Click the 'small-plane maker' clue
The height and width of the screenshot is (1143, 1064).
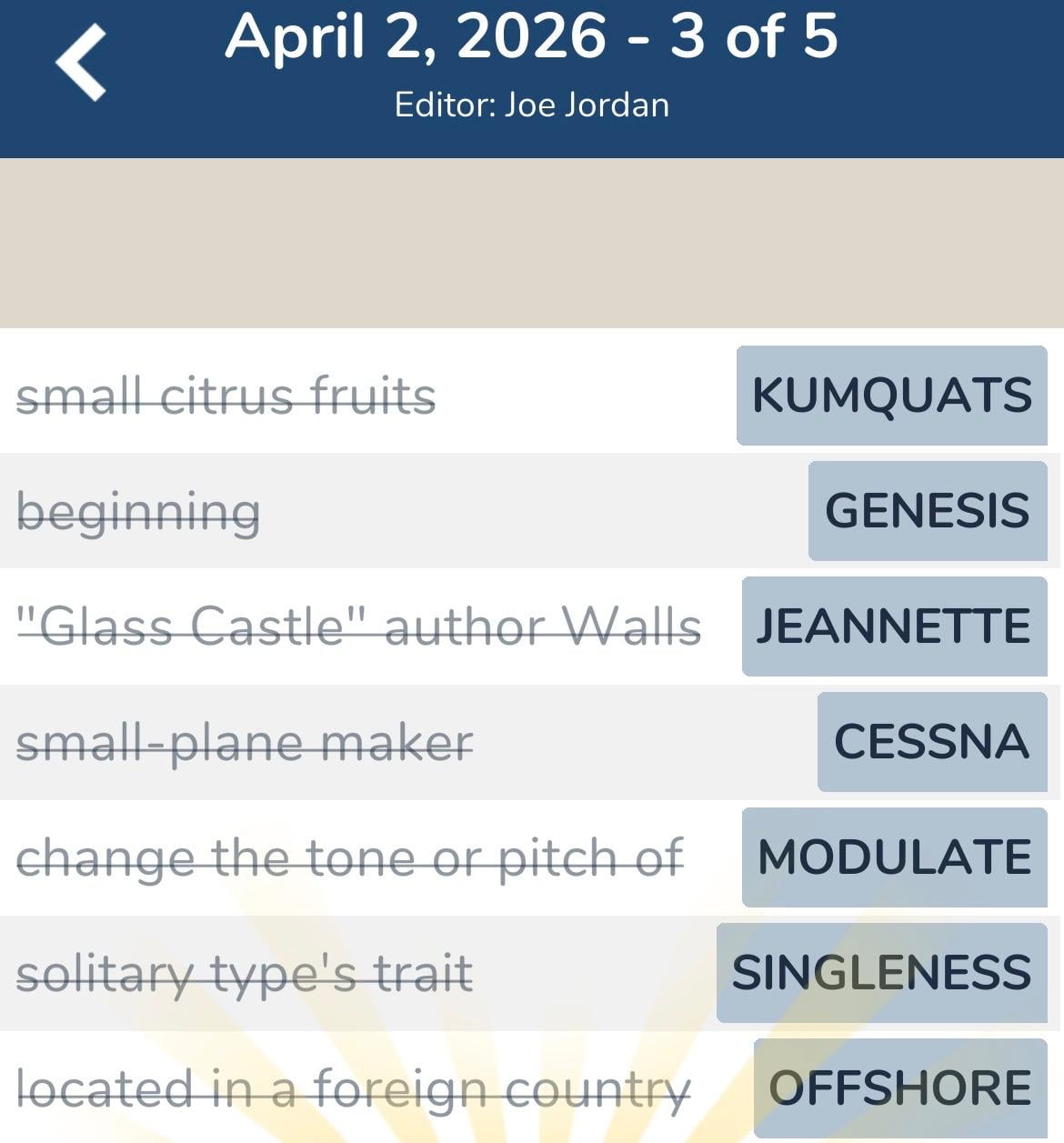(x=246, y=741)
